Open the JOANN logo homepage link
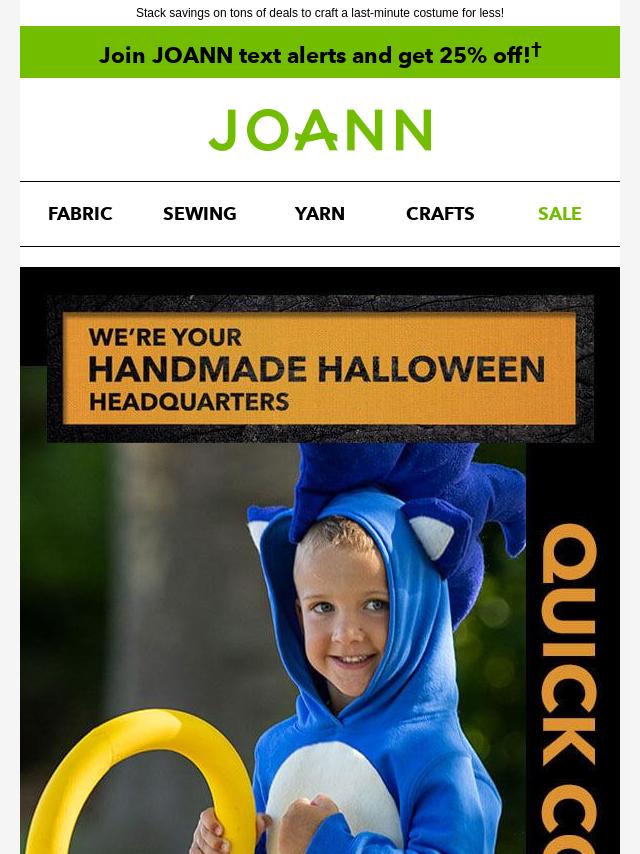 point(320,130)
